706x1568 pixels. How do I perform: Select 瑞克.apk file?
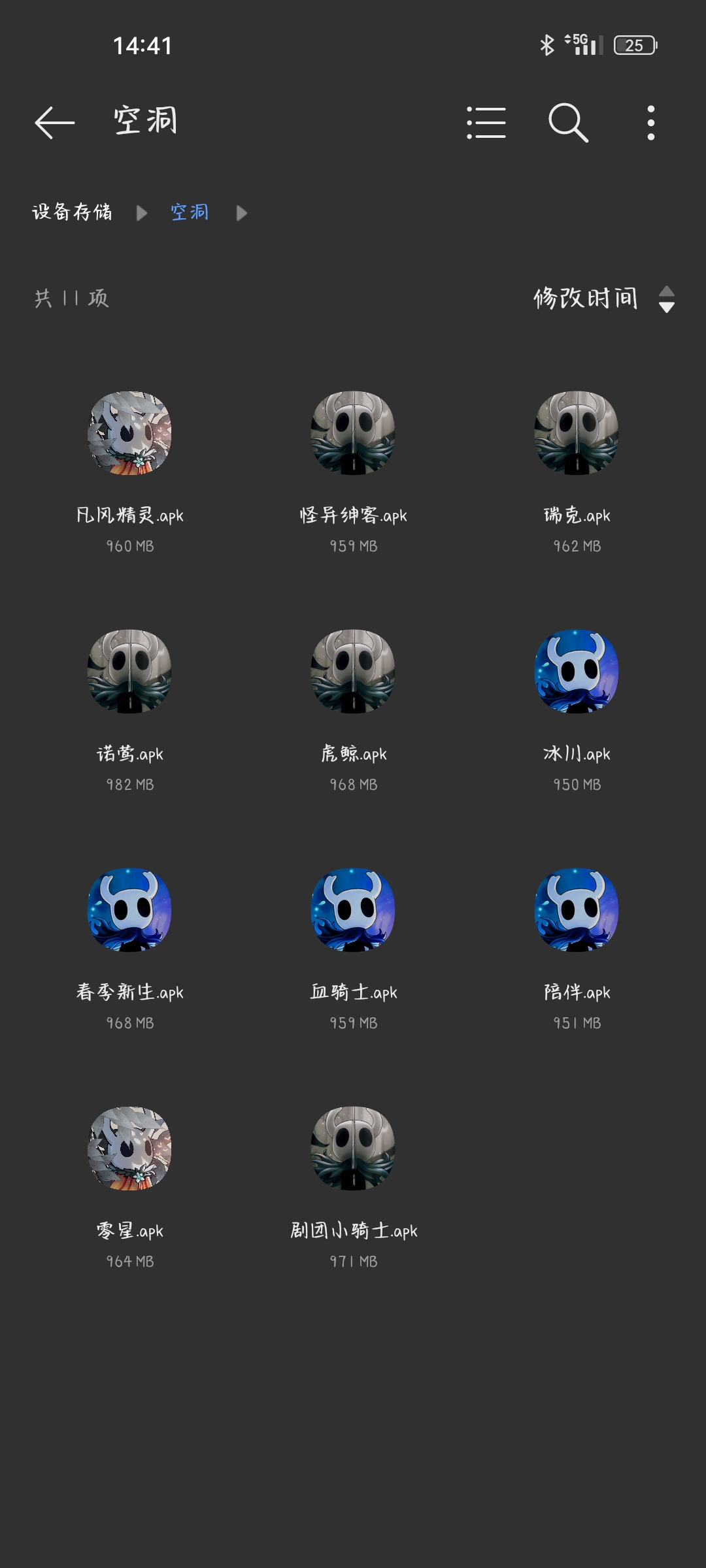pyautogui.click(x=577, y=433)
